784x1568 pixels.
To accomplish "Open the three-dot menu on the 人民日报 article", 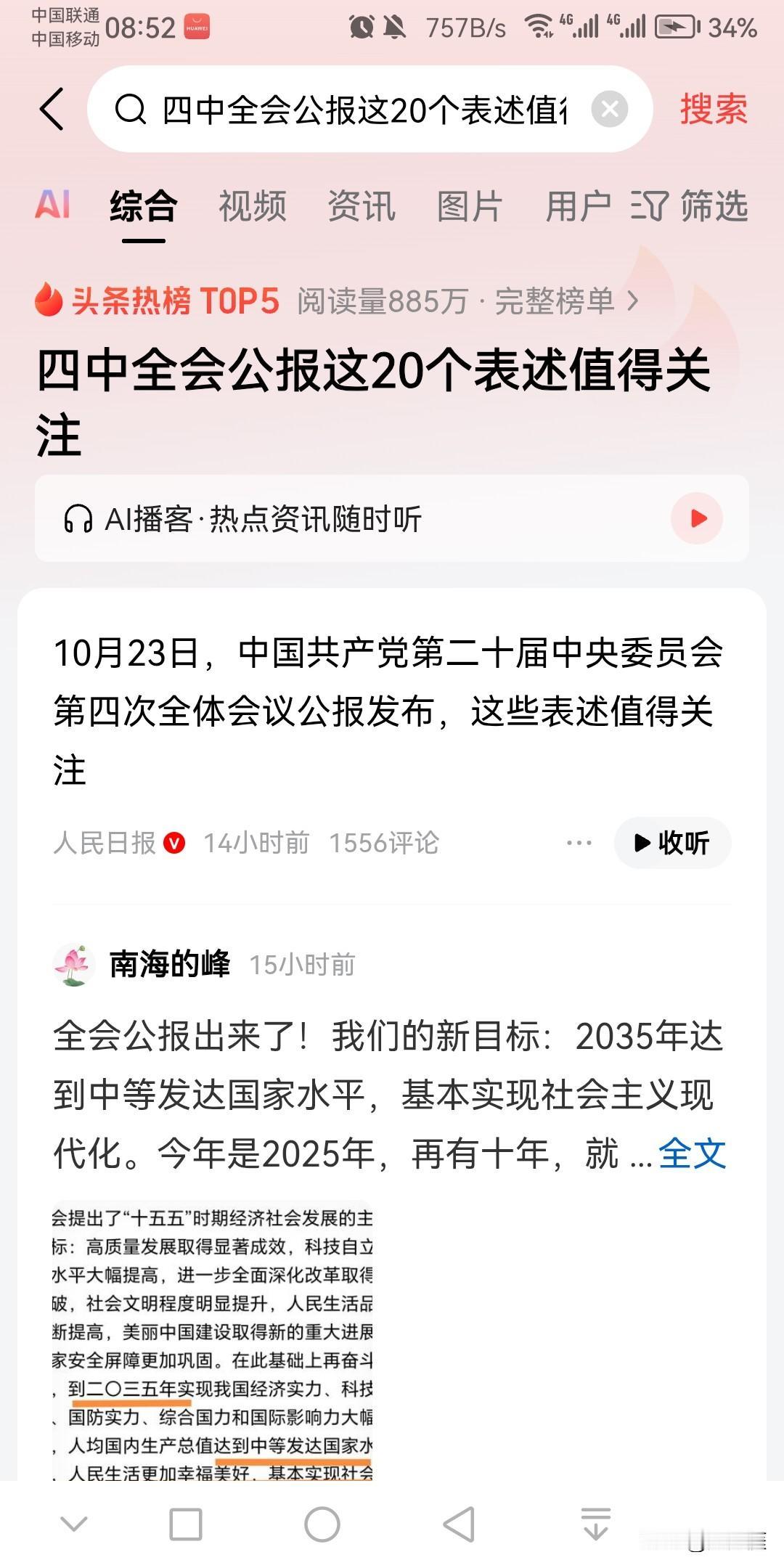I will (x=579, y=843).
